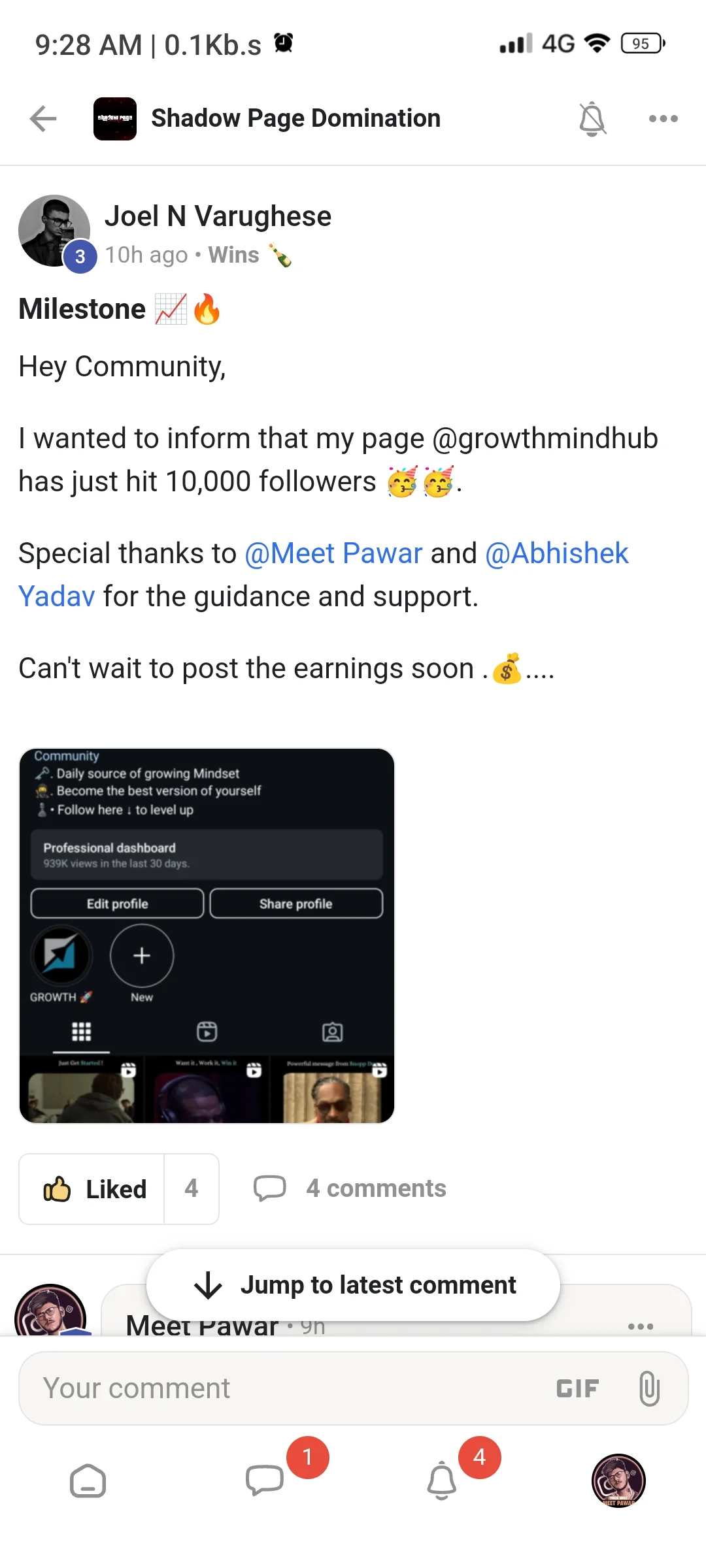Go back with the arrow icon
This screenshot has height=1568, width=706.
43,119
